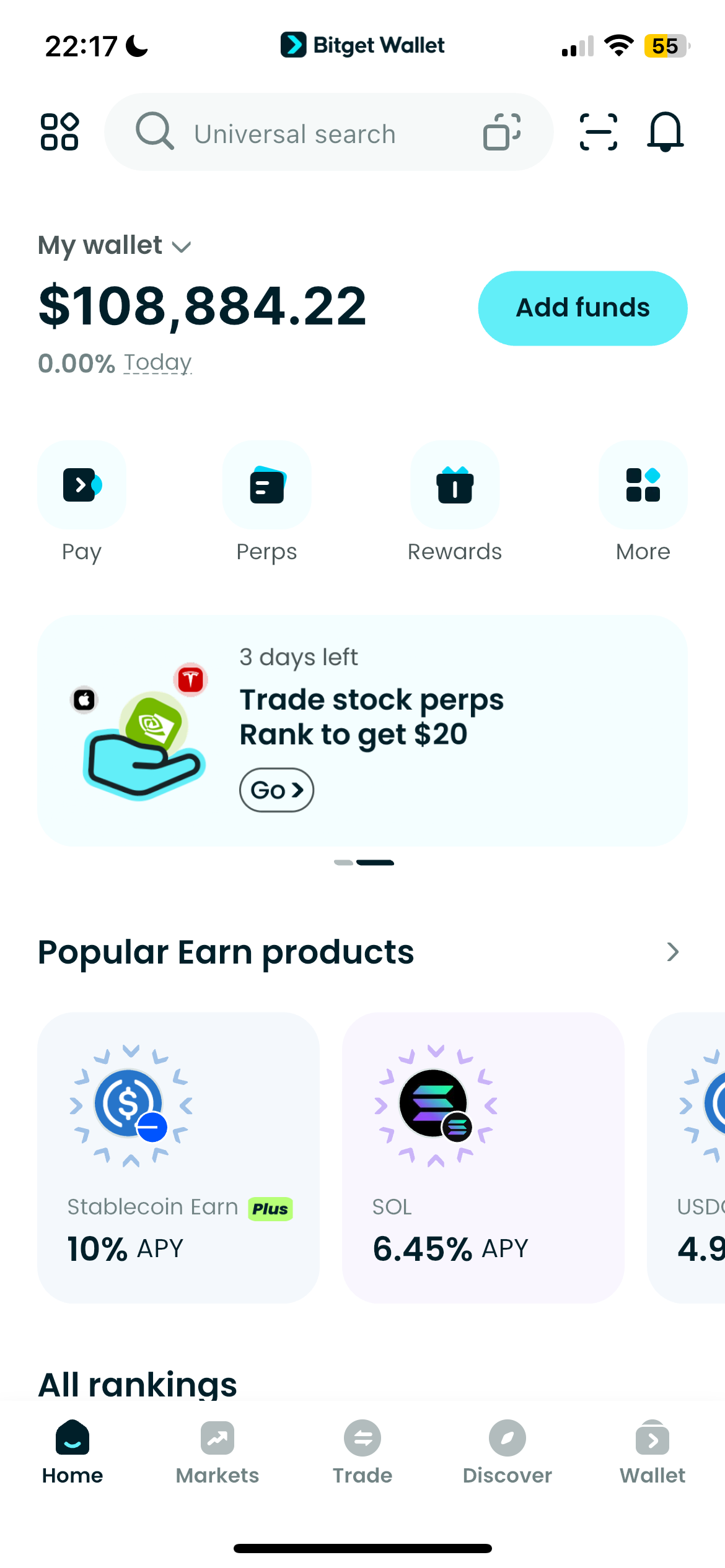The image size is (725, 1568).
Task: Switch to the Trade tab
Action: tap(362, 1452)
